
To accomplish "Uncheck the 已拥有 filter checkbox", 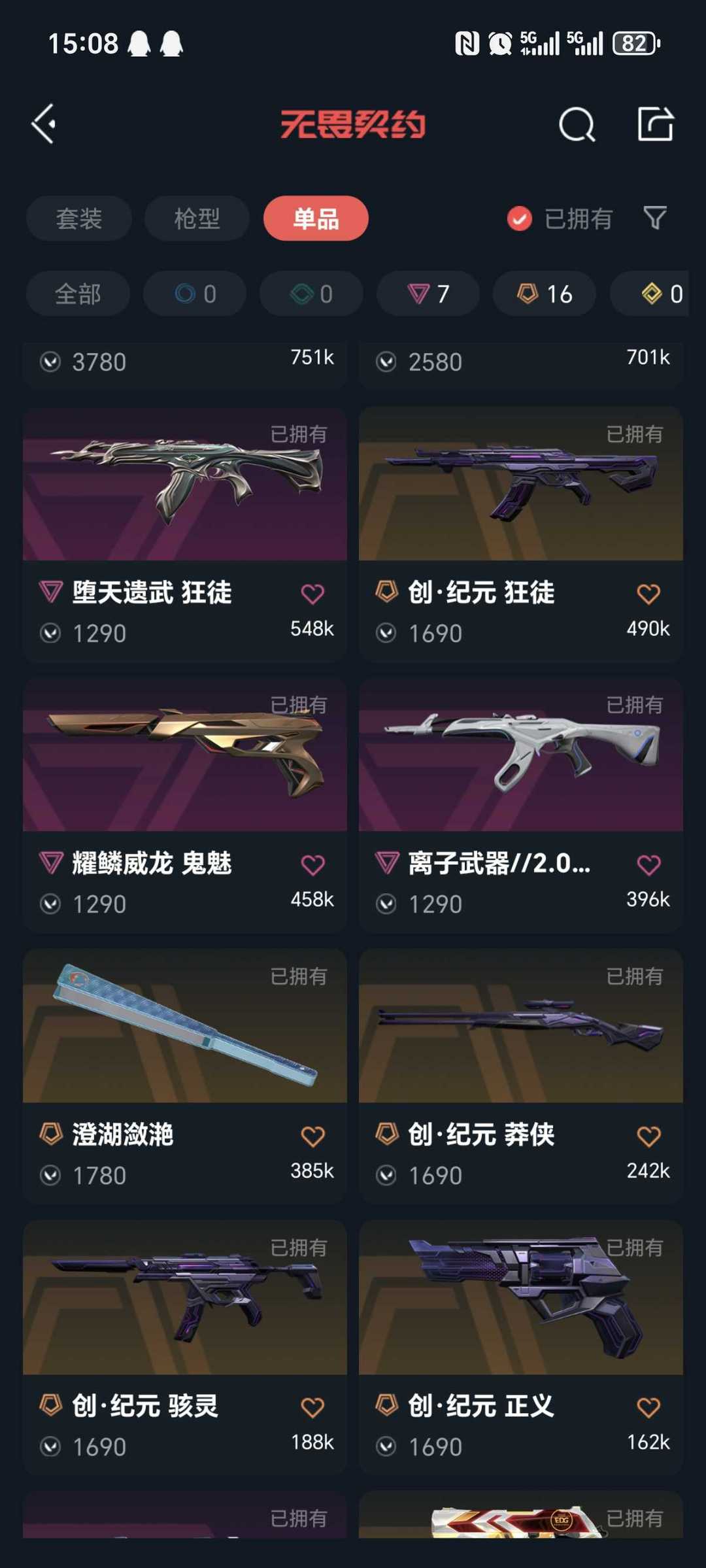I will tap(520, 219).
